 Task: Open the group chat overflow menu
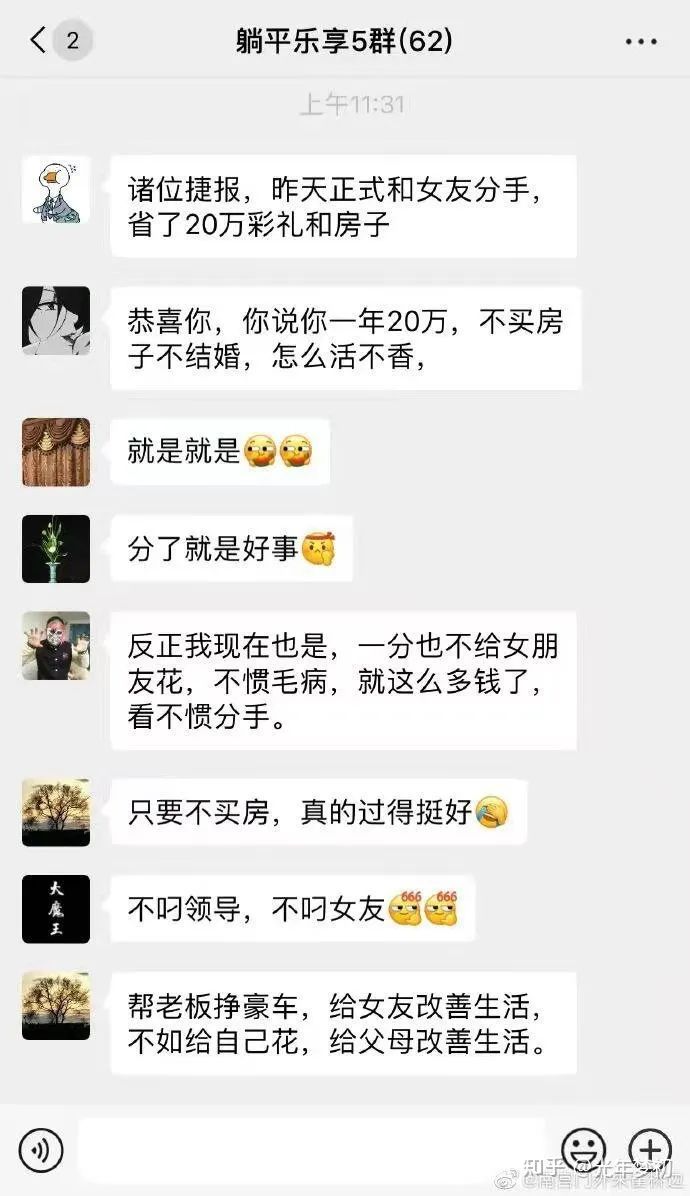click(641, 41)
